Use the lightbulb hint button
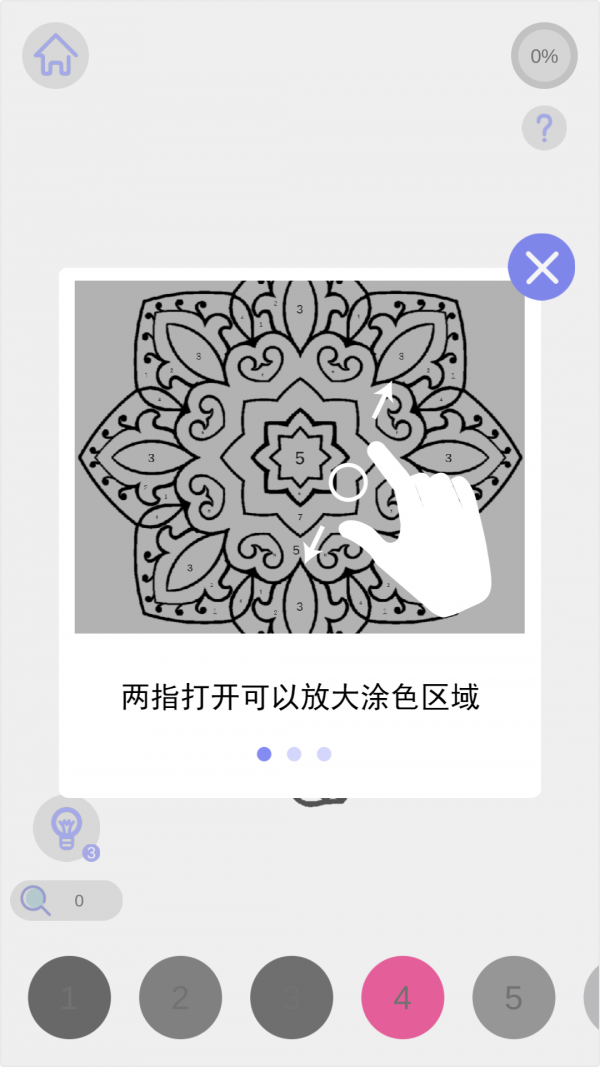 coord(67,827)
